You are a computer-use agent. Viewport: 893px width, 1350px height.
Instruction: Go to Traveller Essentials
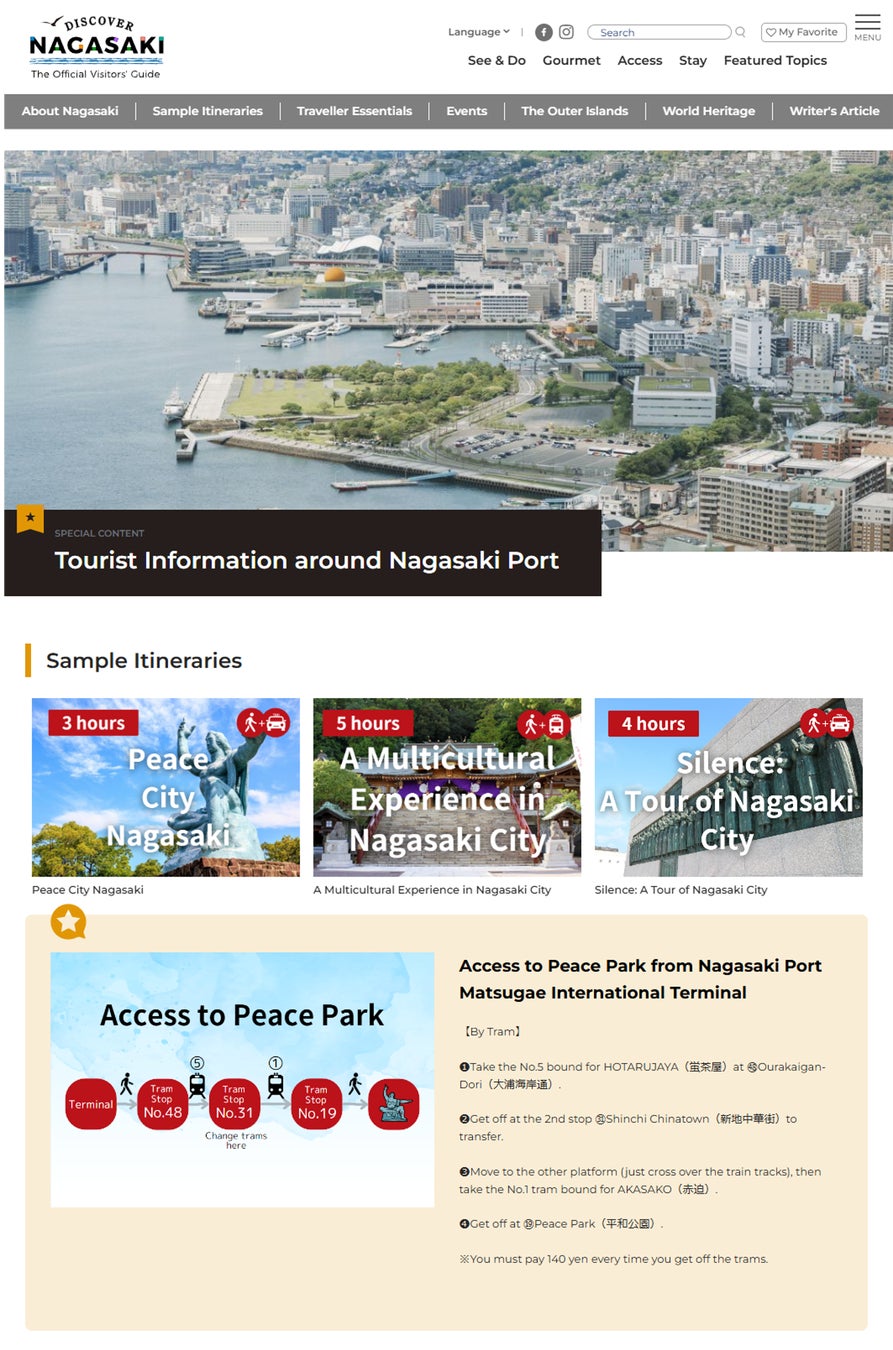354,111
